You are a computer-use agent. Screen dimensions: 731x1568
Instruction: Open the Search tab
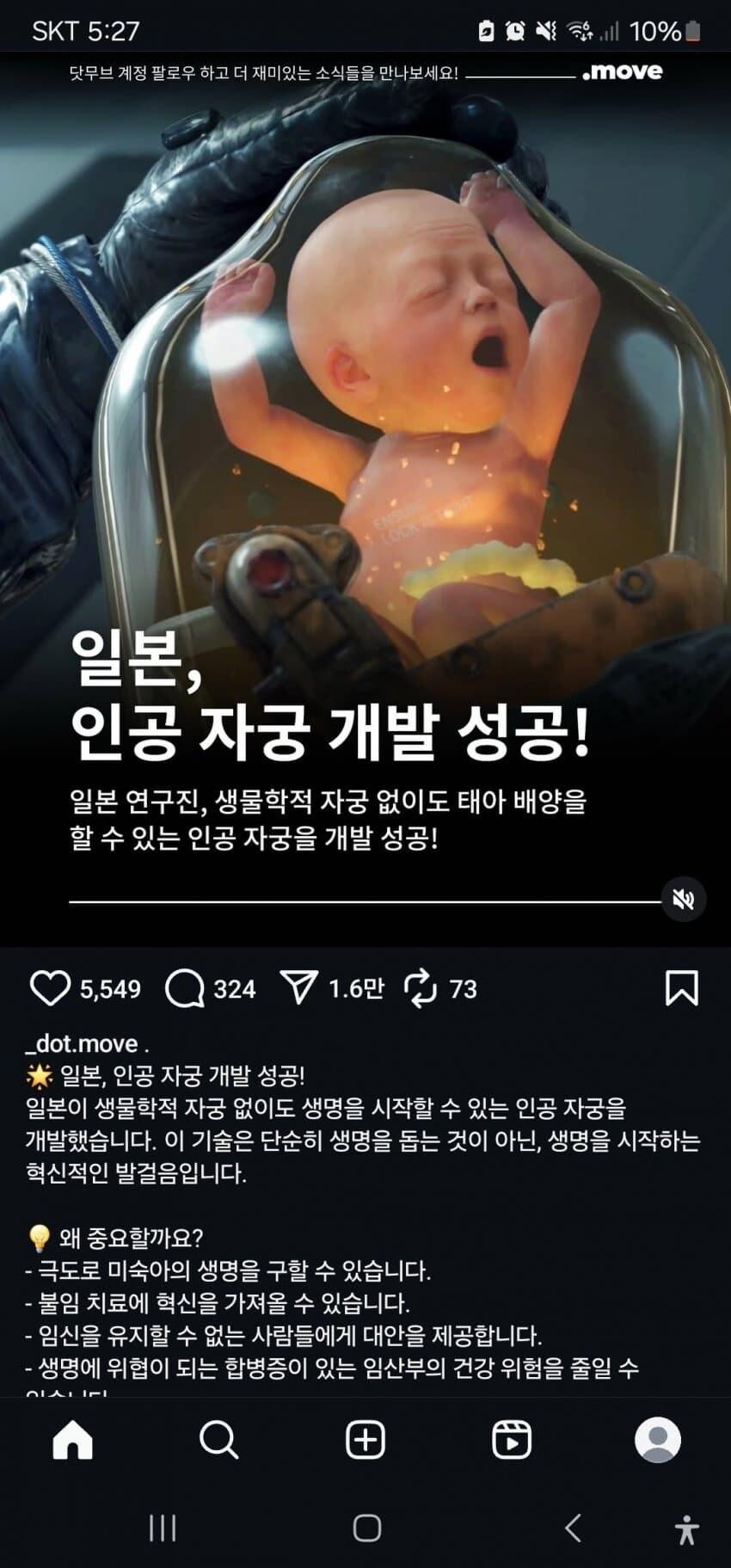218,1440
